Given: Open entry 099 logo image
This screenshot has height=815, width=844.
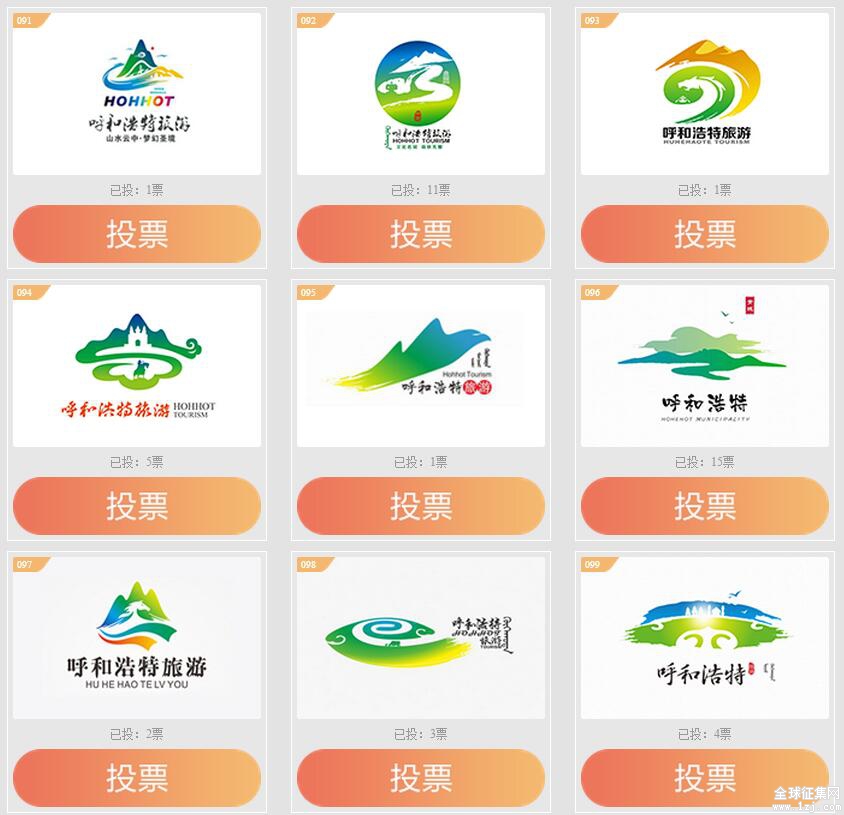Looking at the screenshot, I should coord(704,638).
